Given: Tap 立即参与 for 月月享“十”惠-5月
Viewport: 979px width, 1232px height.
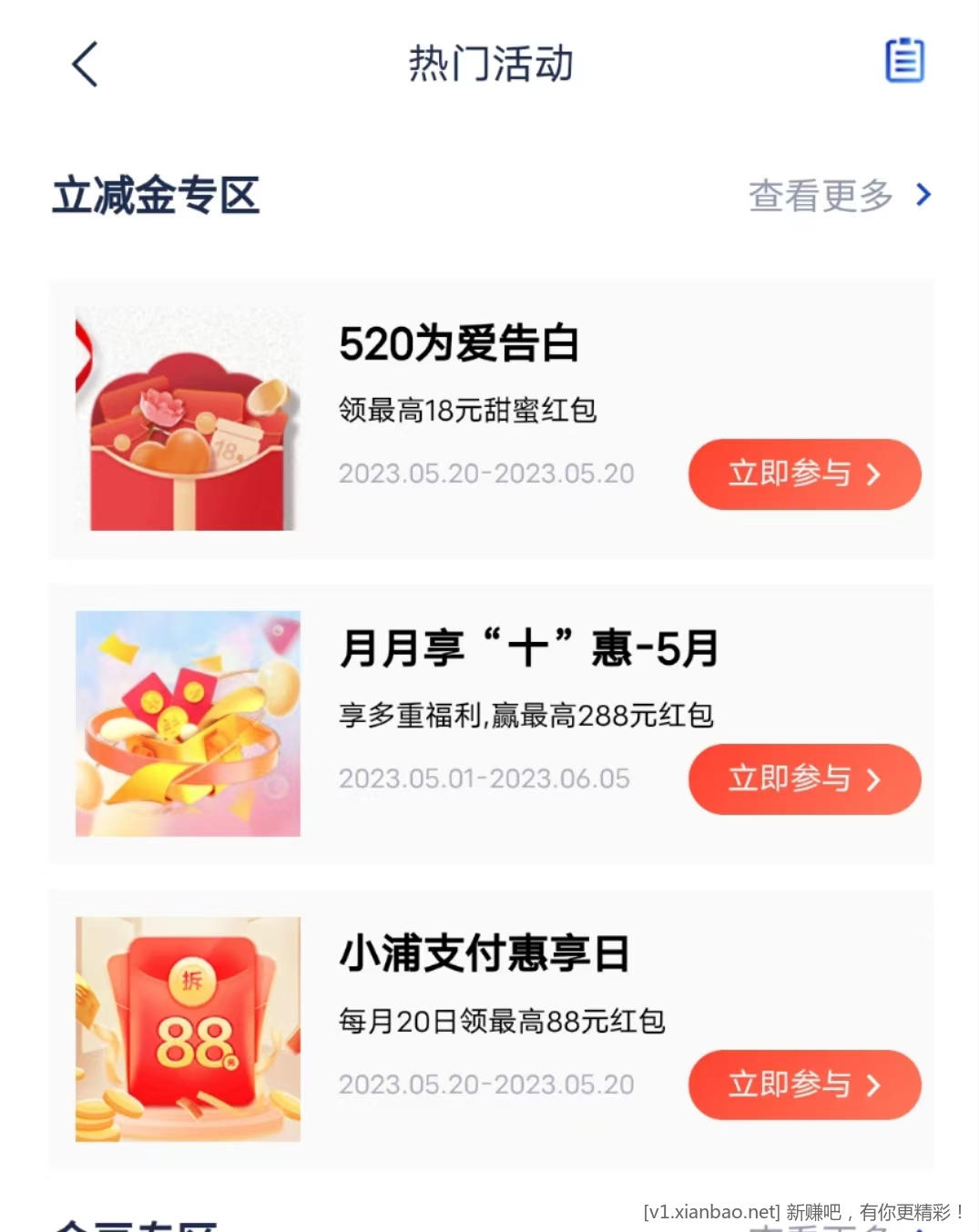Looking at the screenshot, I should click(804, 779).
